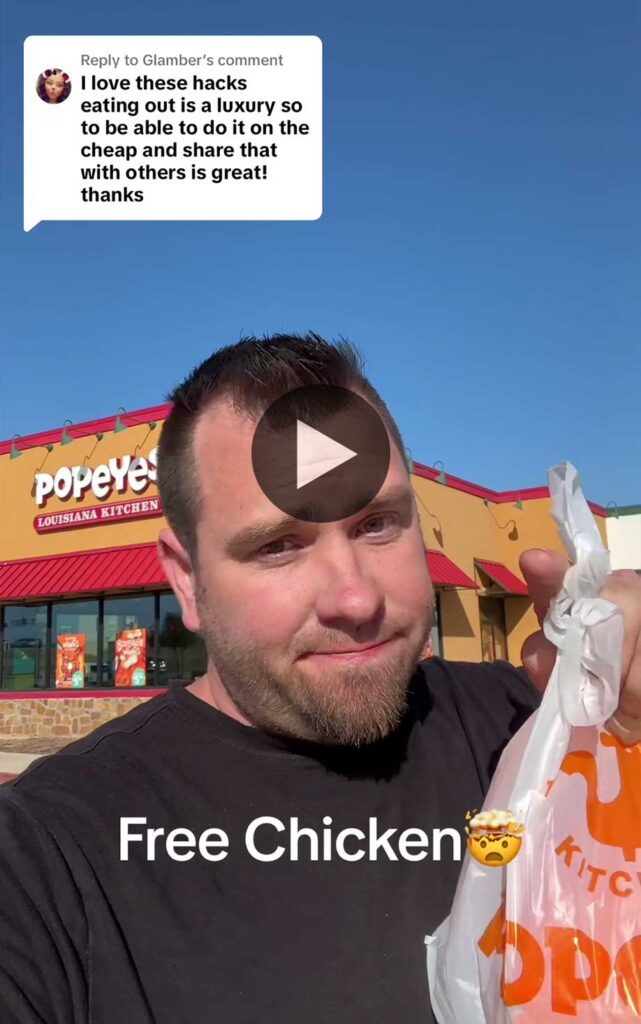
Task: Play the Free Chicken video
Action: point(321,454)
